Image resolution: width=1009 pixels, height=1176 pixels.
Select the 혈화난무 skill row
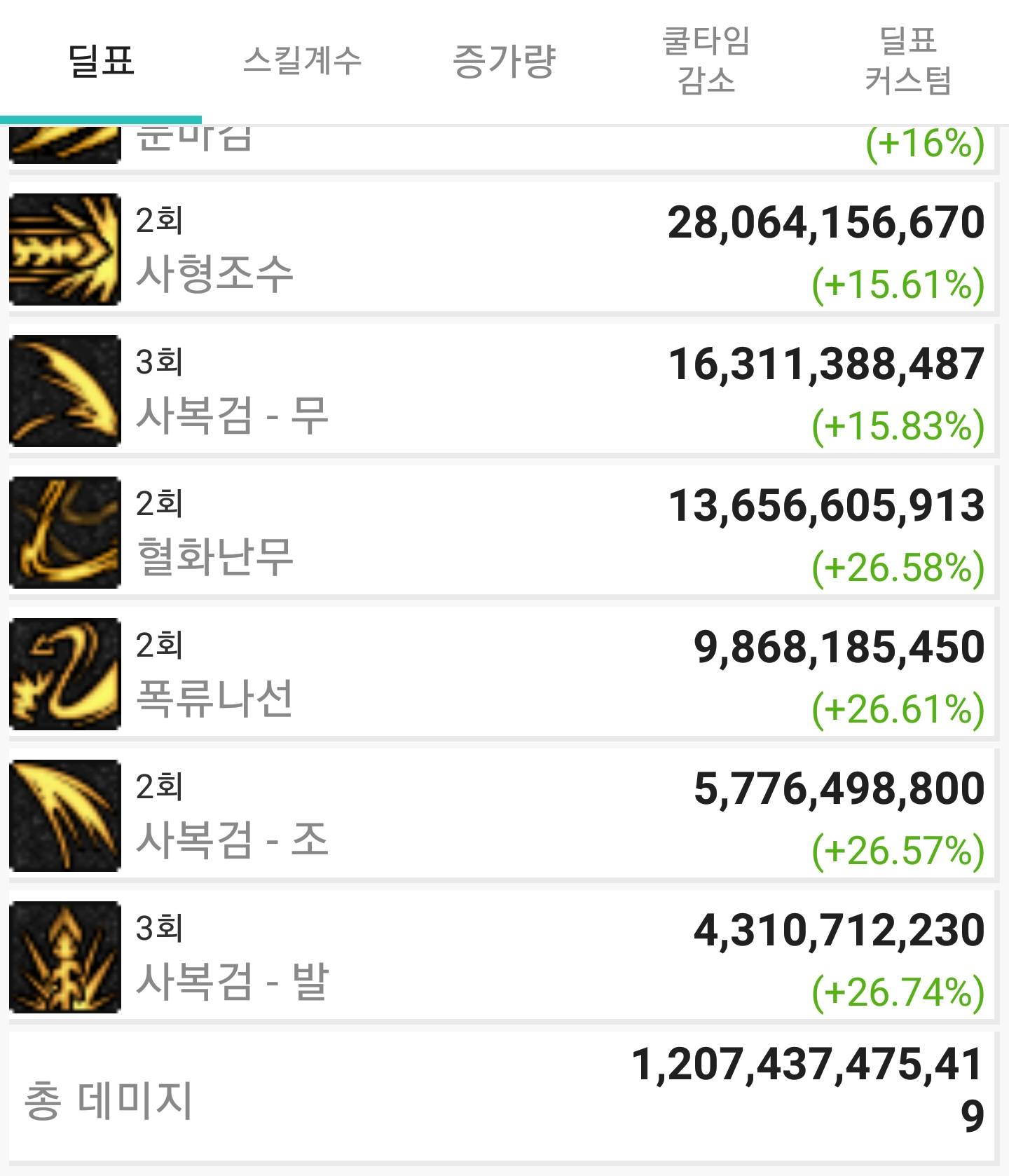[x=502, y=532]
